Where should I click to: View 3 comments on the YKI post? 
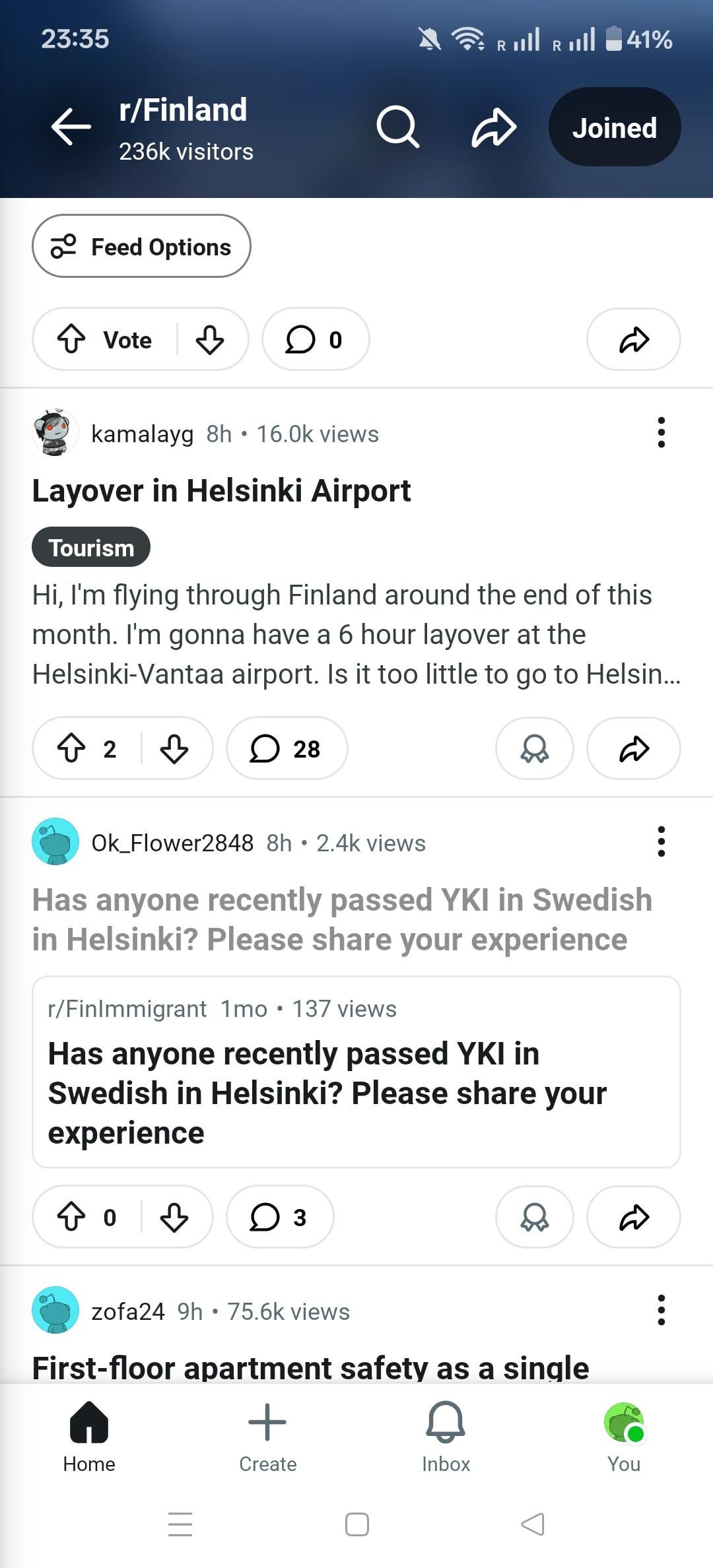pyautogui.click(x=280, y=1217)
